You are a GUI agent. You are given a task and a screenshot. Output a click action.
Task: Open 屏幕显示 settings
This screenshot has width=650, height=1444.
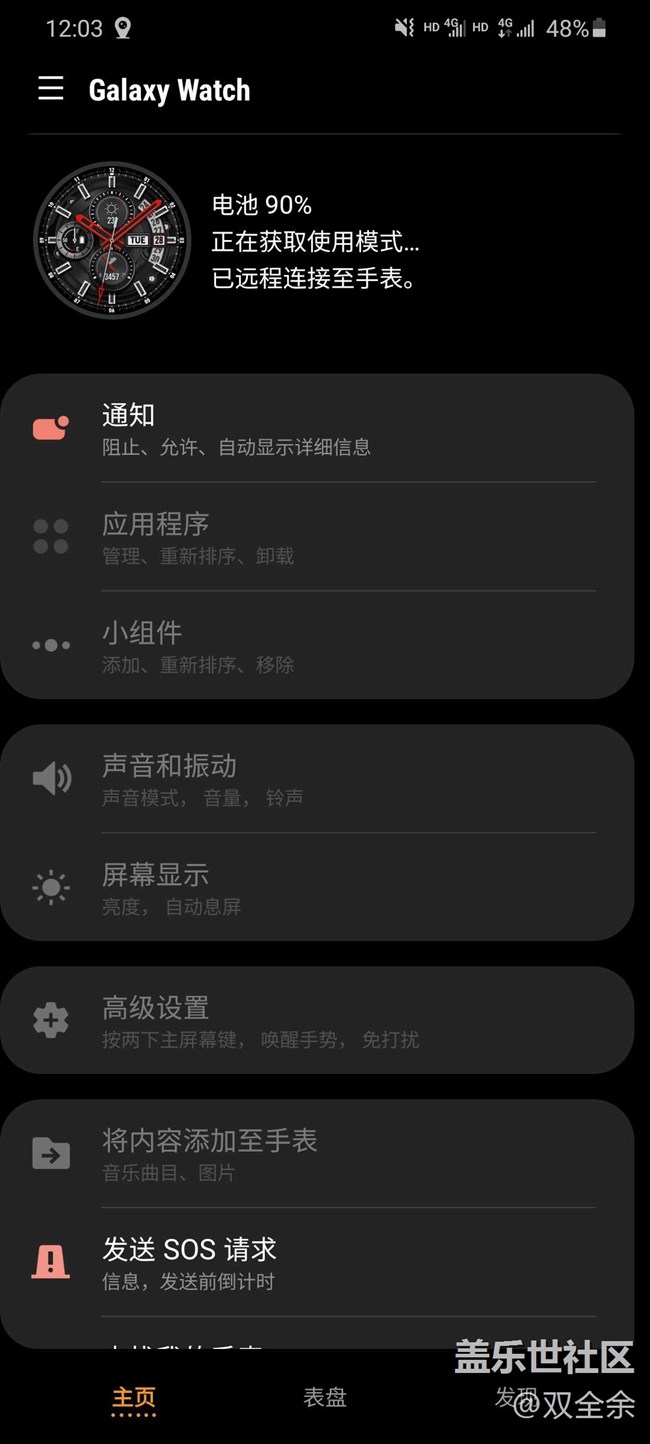[316, 888]
